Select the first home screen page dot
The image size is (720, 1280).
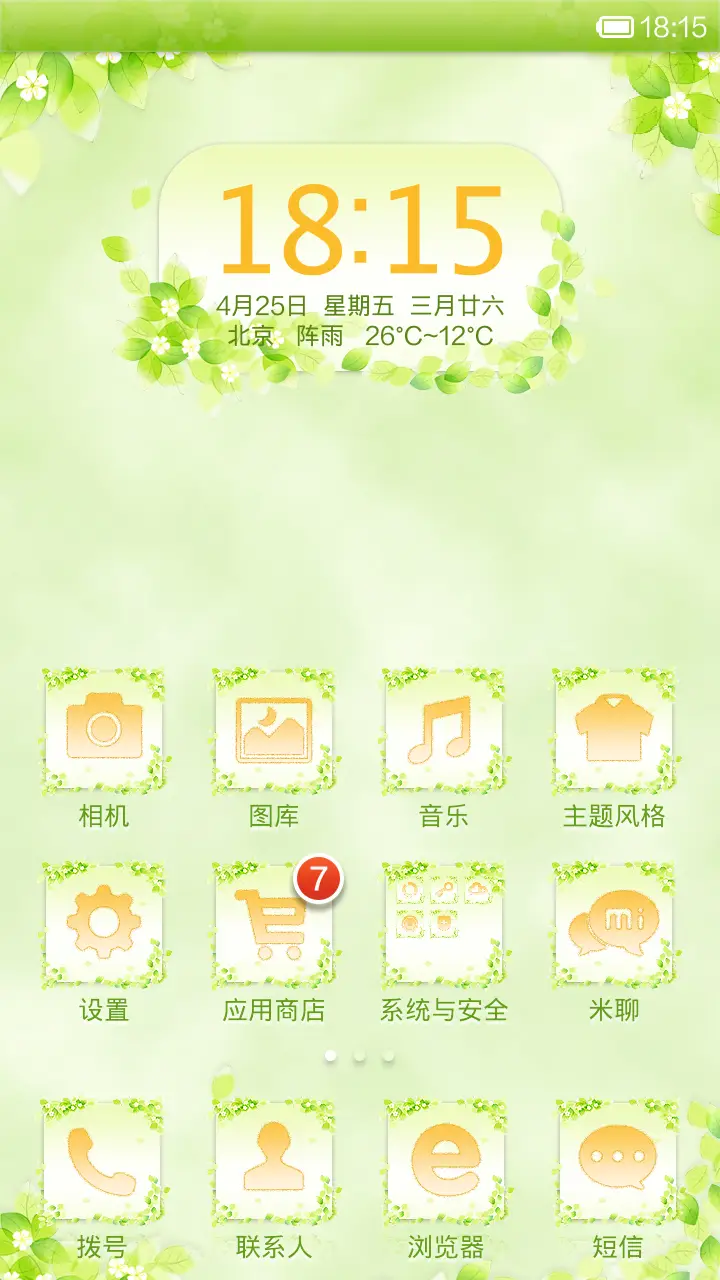(x=329, y=1055)
